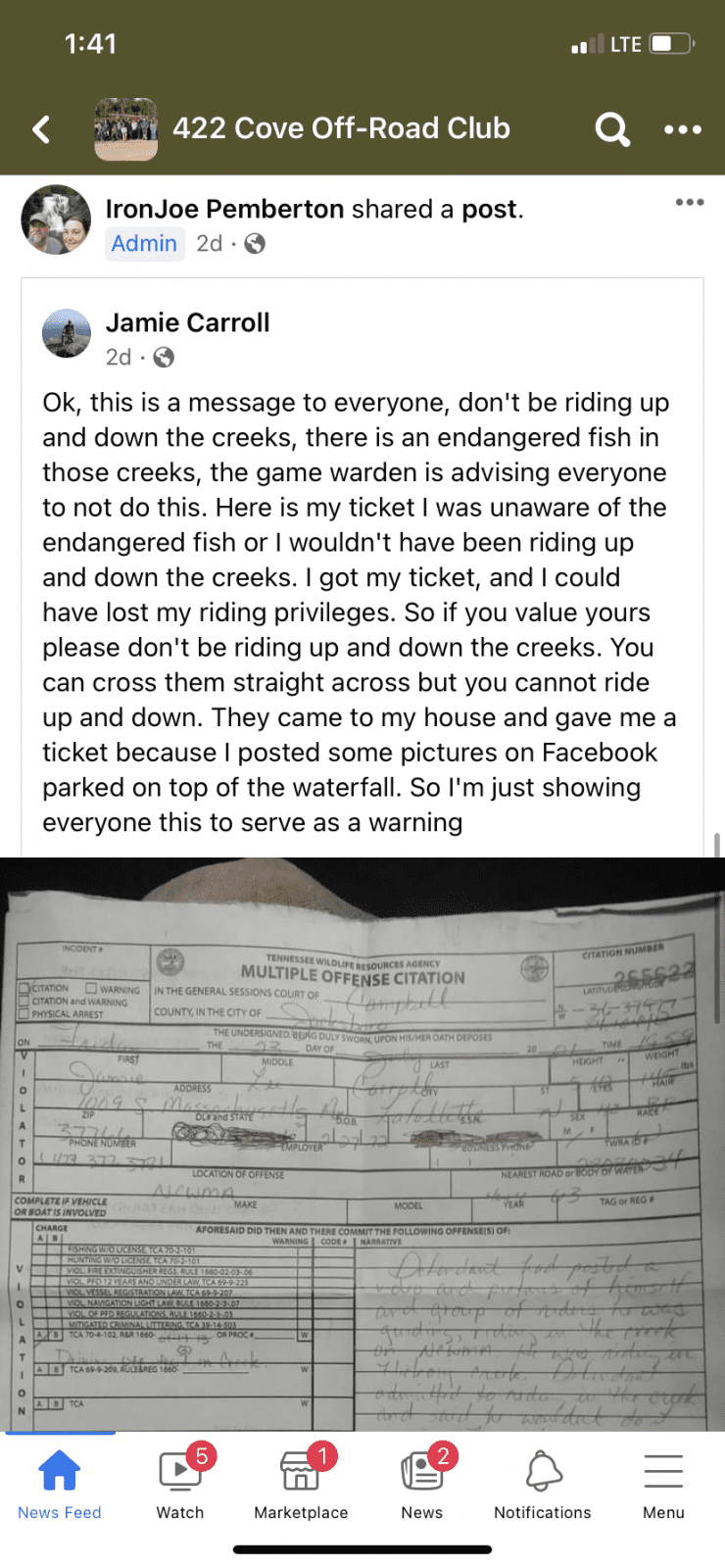Switch to the Watch tab
725x1568 pixels.
[x=180, y=1484]
